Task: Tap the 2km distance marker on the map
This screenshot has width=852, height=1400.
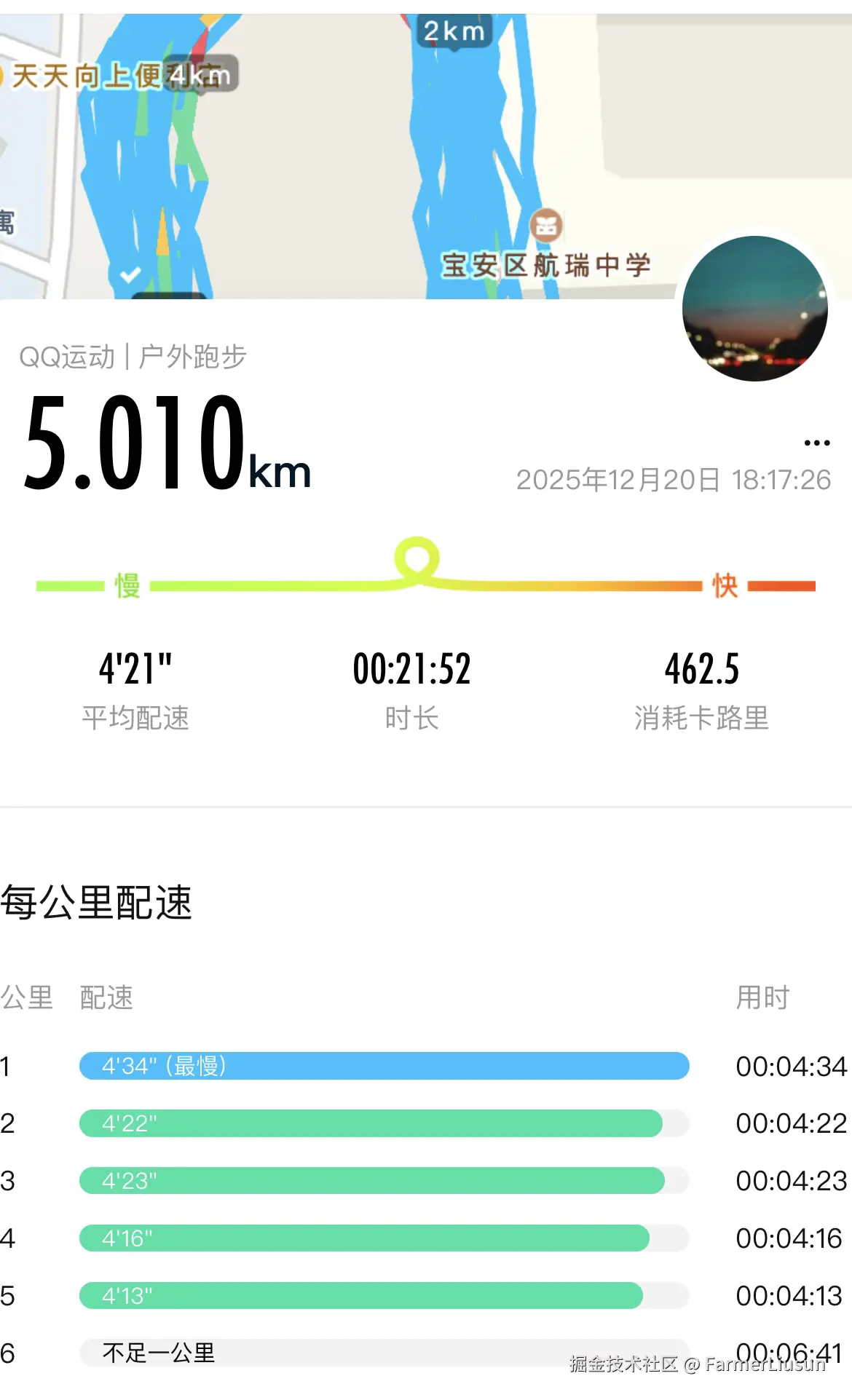Action: click(x=455, y=31)
